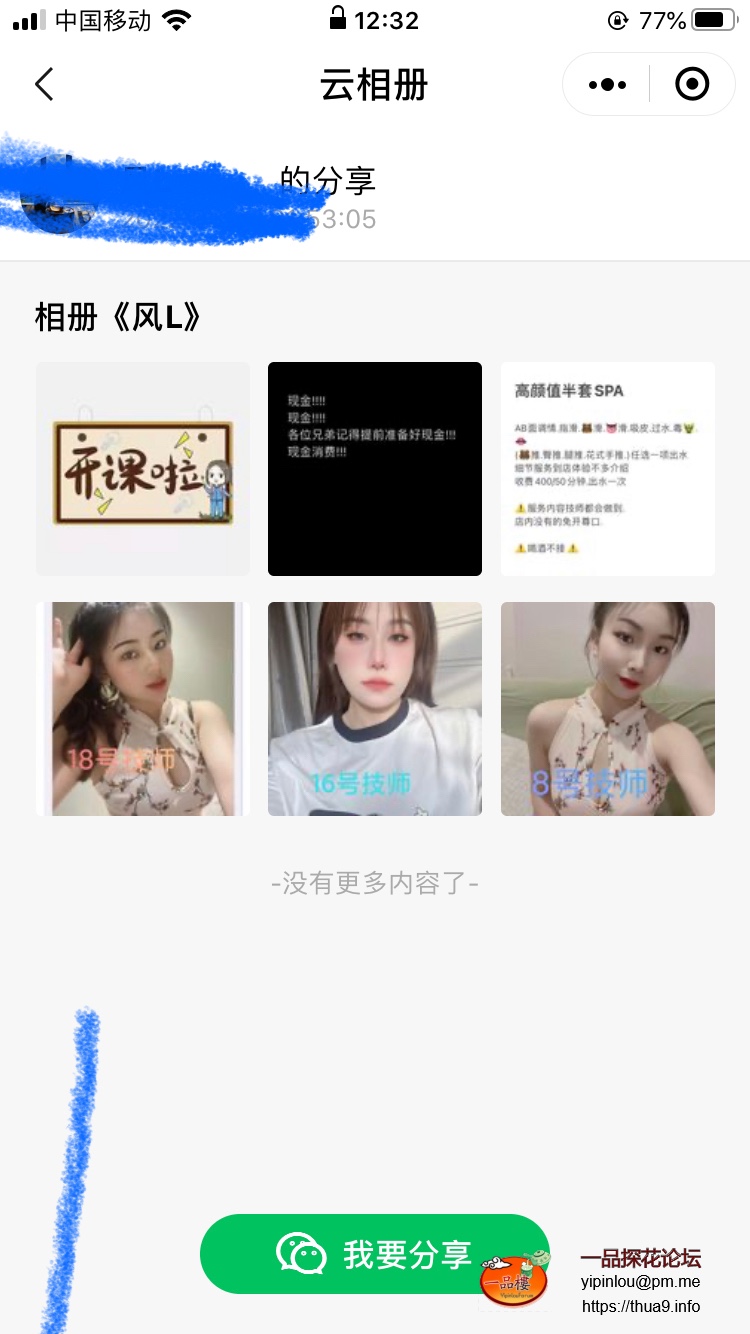View the black 现金 notice image

(x=375, y=469)
